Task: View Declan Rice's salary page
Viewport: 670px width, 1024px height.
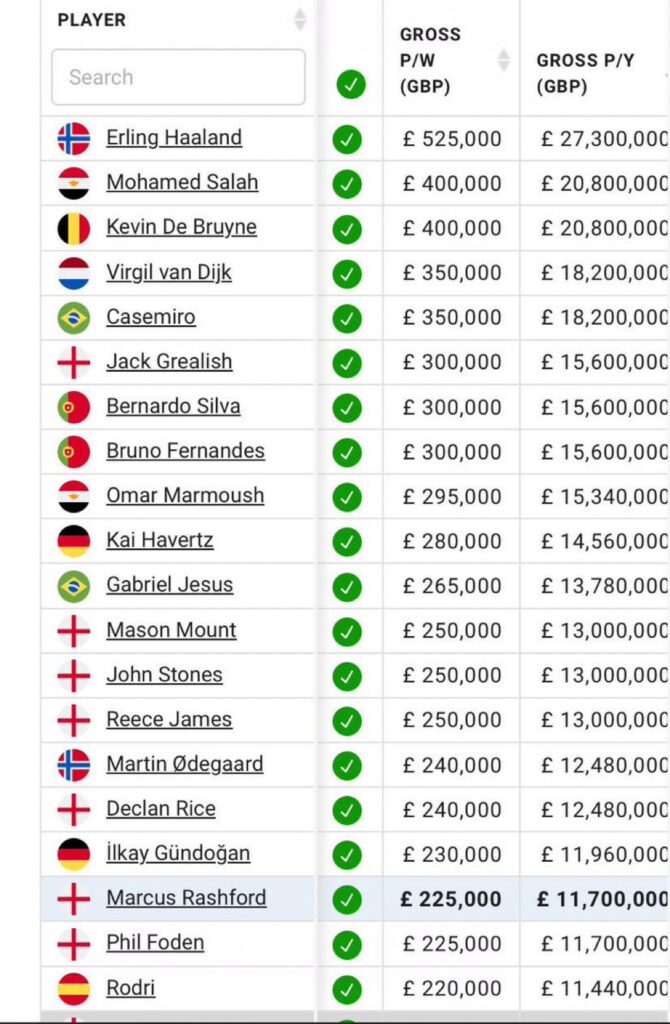Action: [161, 808]
